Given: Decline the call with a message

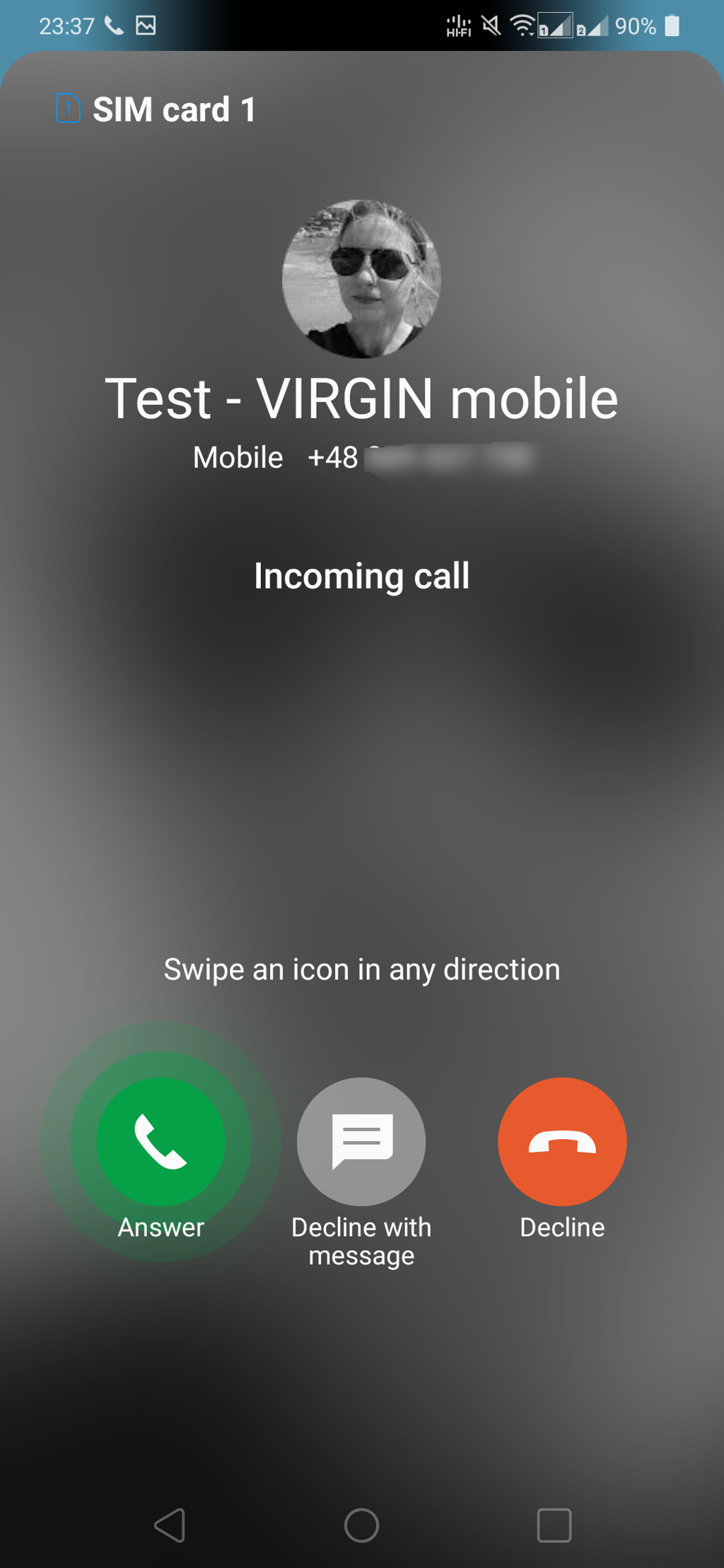Looking at the screenshot, I should [361, 1140].
